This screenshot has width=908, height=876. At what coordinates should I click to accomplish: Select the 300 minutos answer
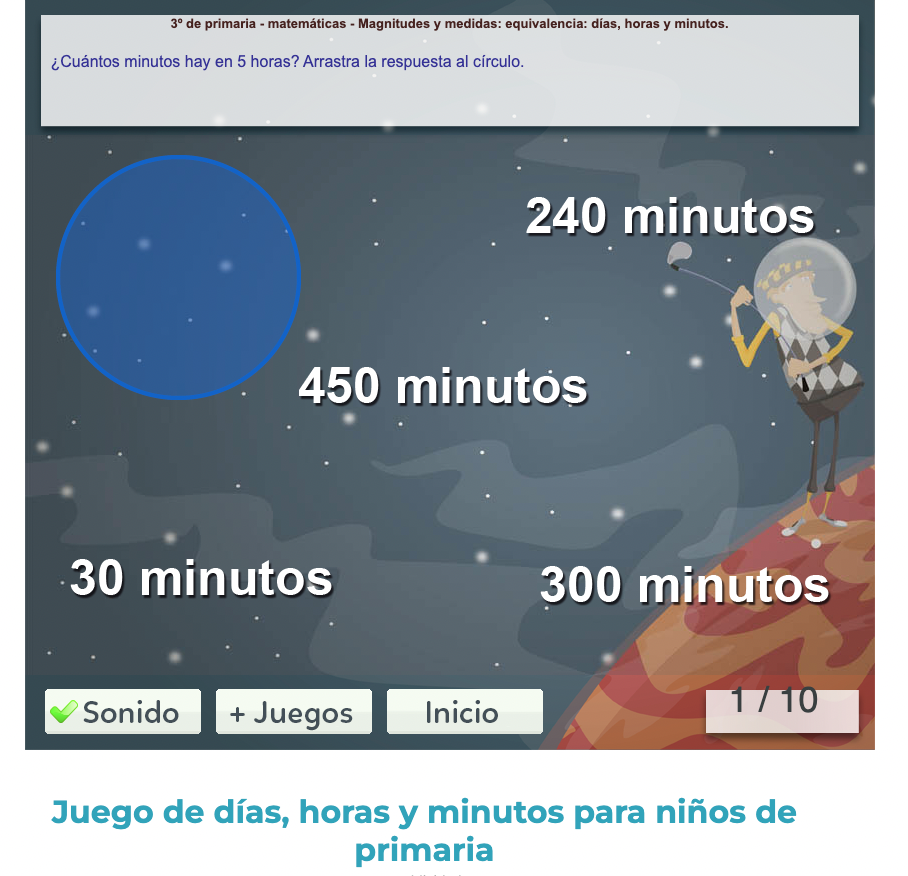pyautogui.click(x=684, y=586)
